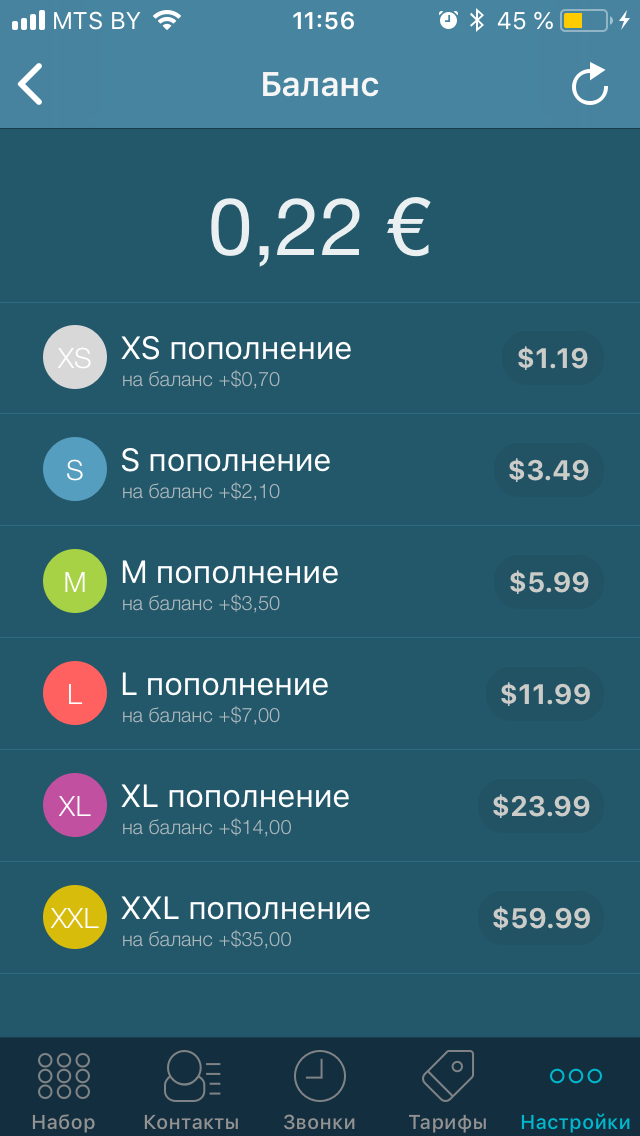Viewport: 640px width, 1136px height.
Task: Open the Контакты tab
Action: click(x=191, y=1090)
